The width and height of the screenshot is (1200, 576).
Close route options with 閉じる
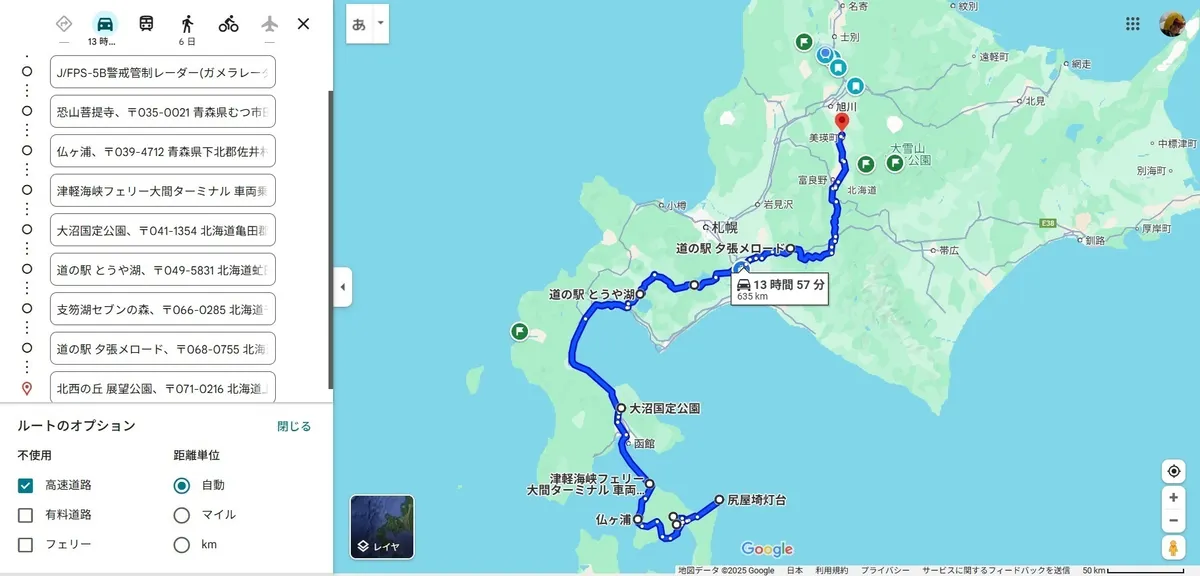294,426
